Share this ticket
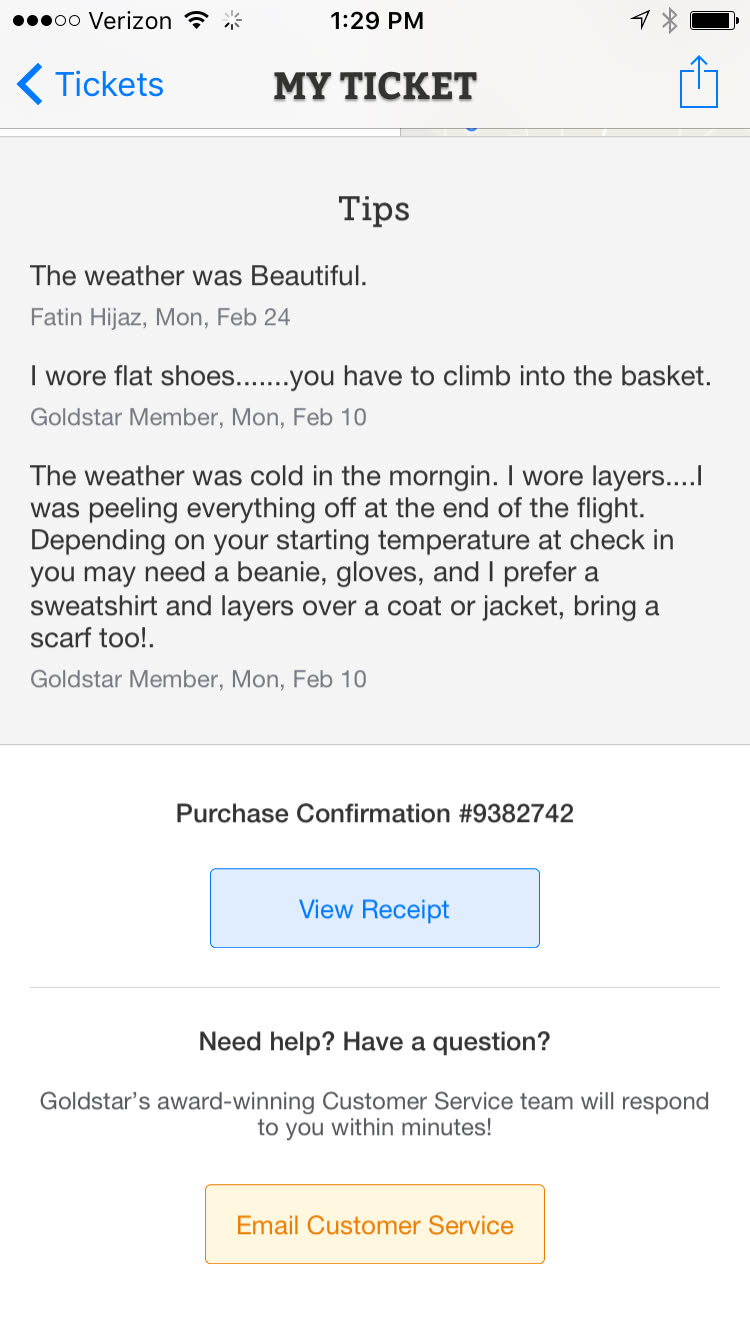Image resolution: width=750 pixels, height=1334 pixels. click(x=698, y=83)
